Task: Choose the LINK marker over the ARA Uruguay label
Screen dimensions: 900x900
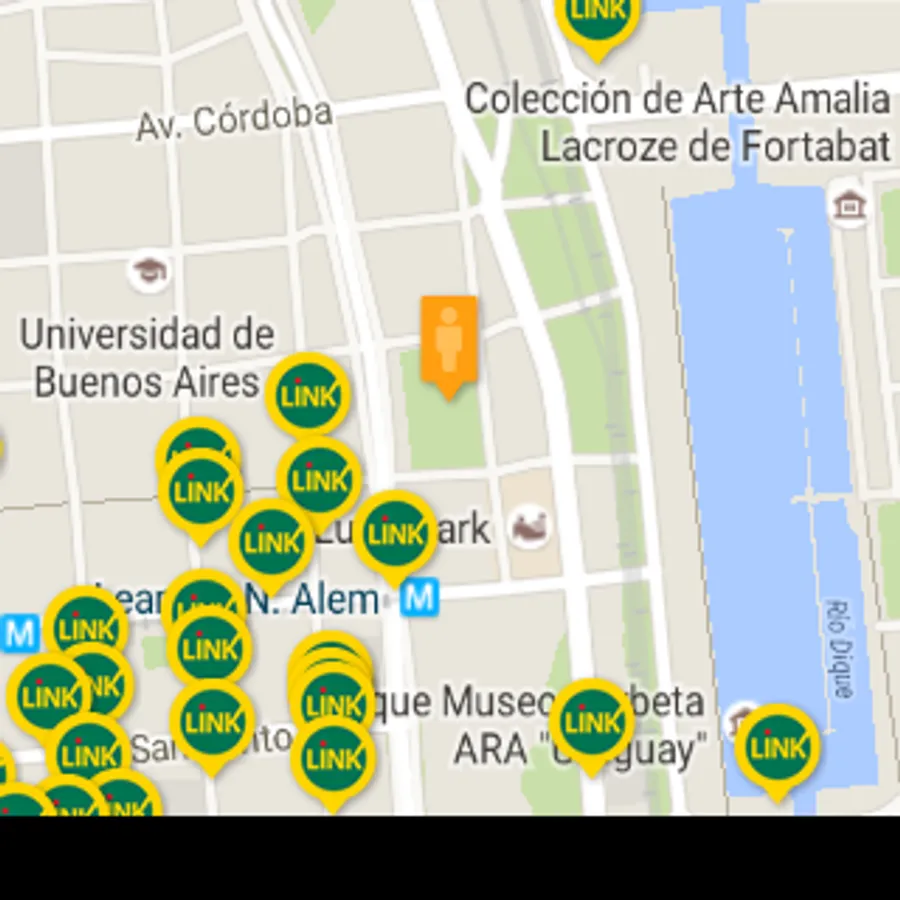Action: (592, 722)
